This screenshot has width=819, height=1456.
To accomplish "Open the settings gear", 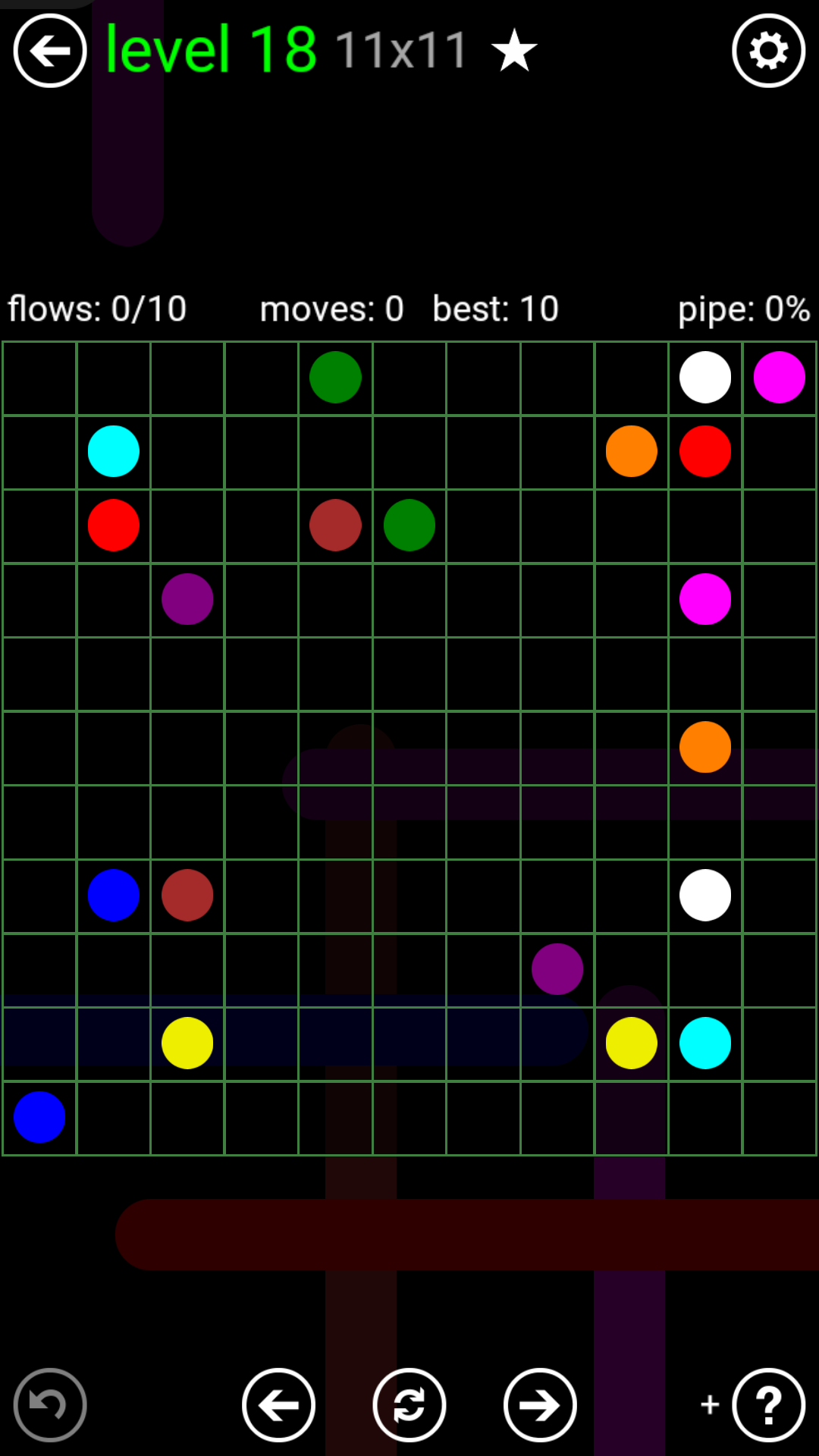I will click(x=768, y=51).
